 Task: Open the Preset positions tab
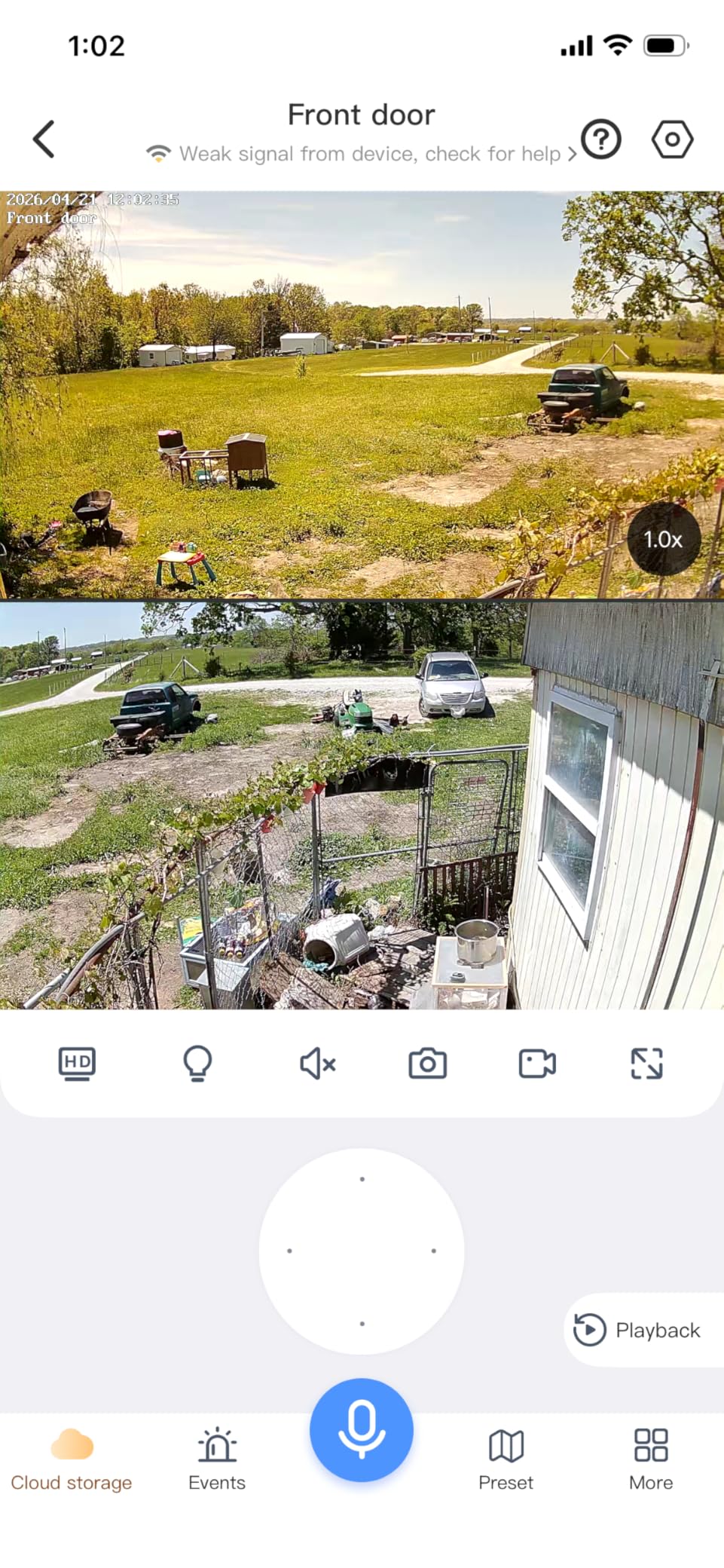(506, 1460)
